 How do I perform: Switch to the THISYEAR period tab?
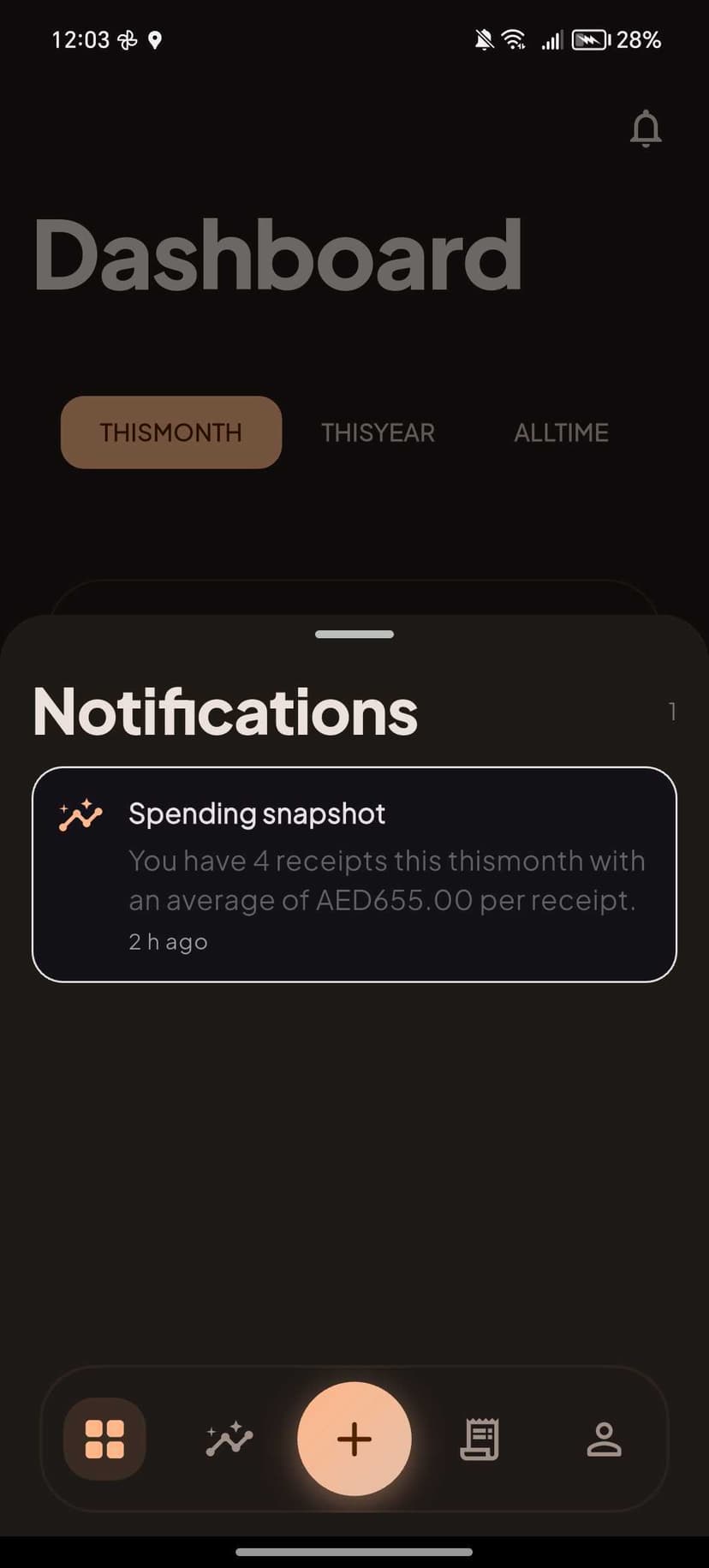click(x=378, y=432)
